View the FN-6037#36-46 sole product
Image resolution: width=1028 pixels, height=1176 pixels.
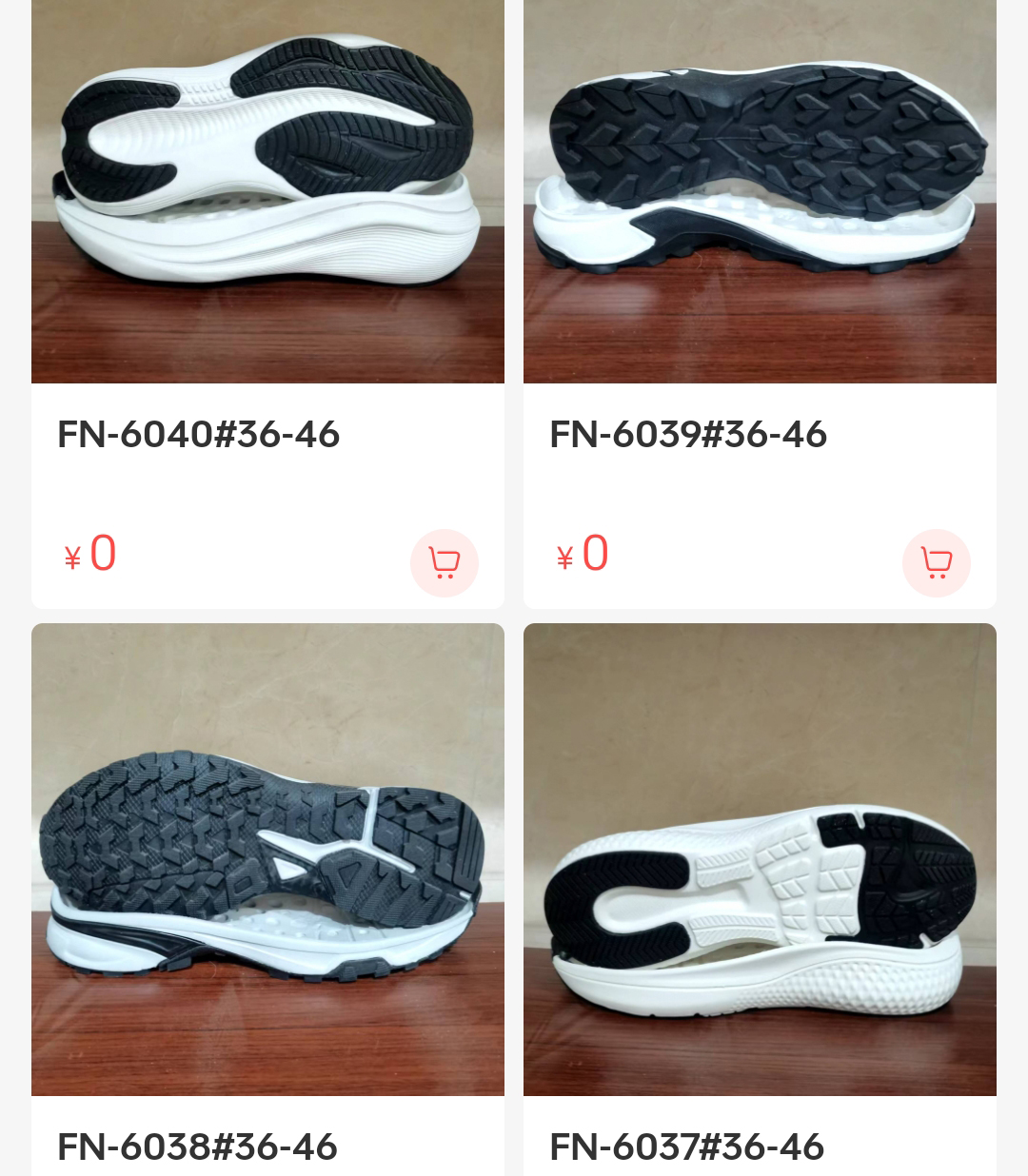(x=760, y=858)
